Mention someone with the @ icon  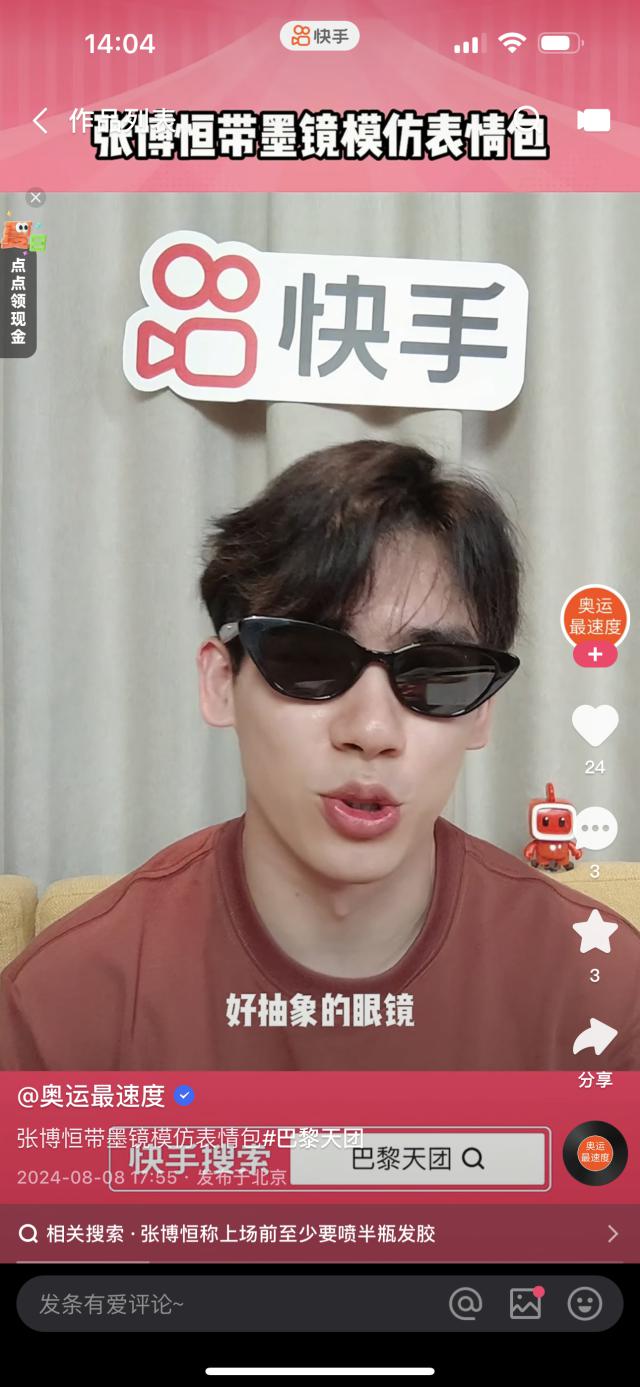(x=465, y=1303)
